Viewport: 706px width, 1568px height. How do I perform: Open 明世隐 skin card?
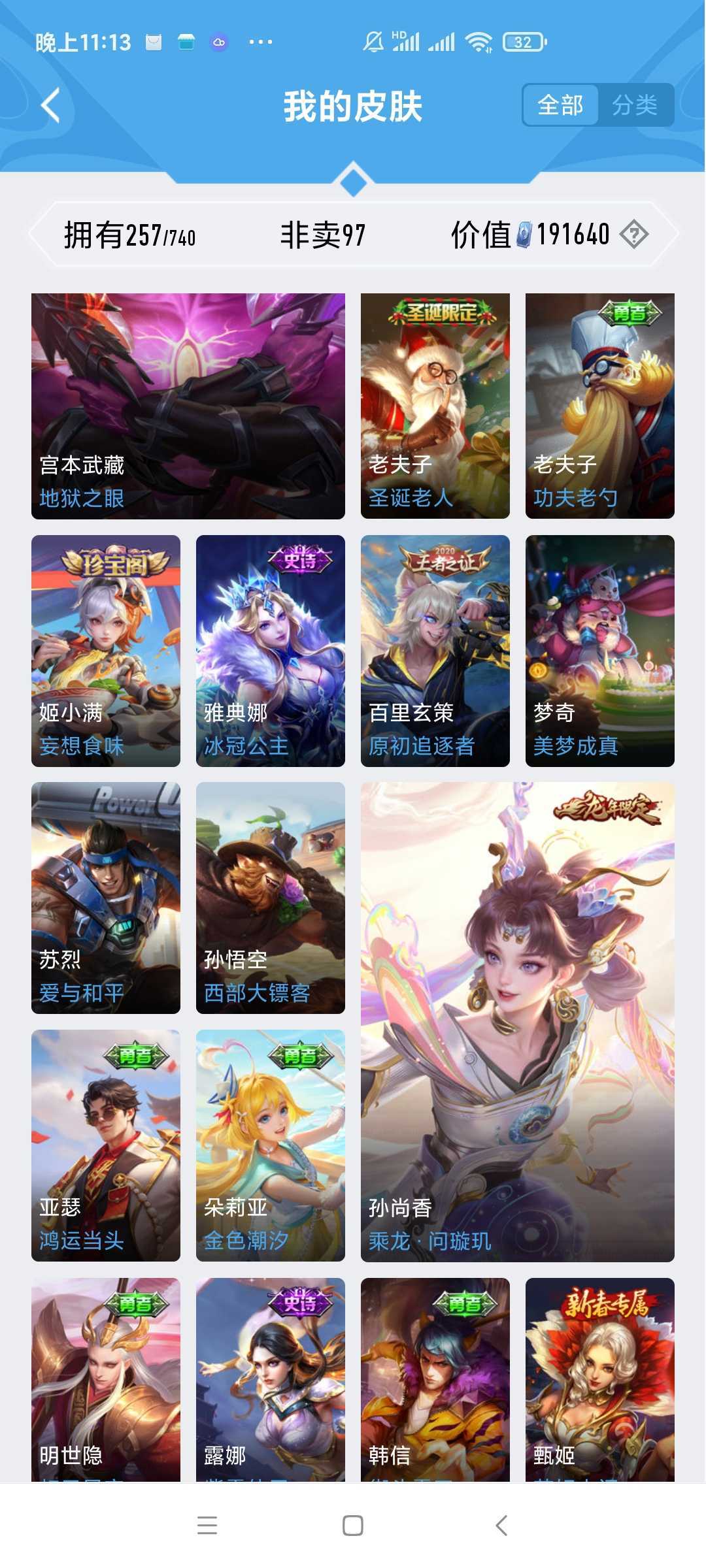point(106,1379)
